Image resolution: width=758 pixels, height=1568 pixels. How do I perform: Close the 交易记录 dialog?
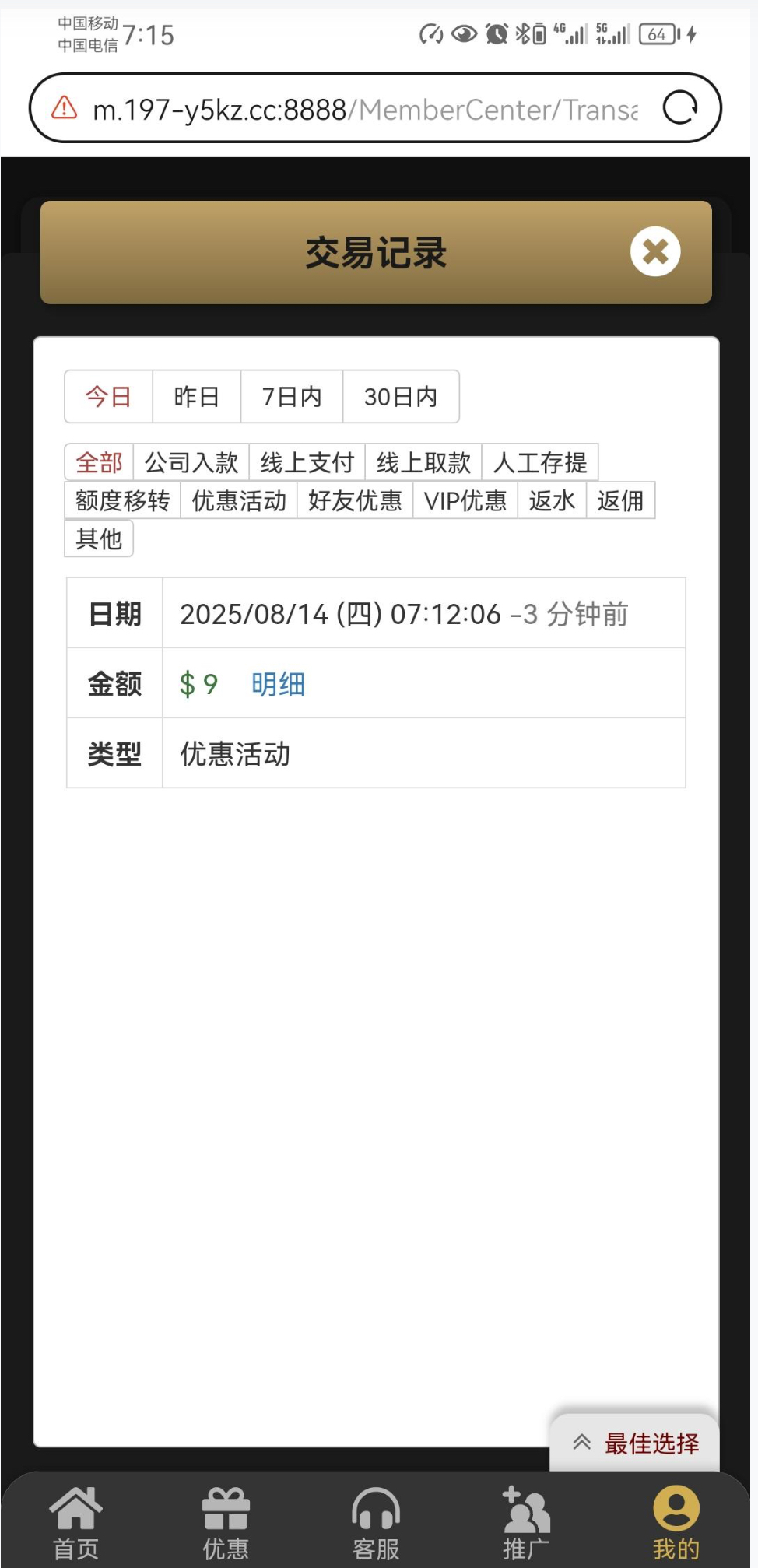(x=654, y=251)
